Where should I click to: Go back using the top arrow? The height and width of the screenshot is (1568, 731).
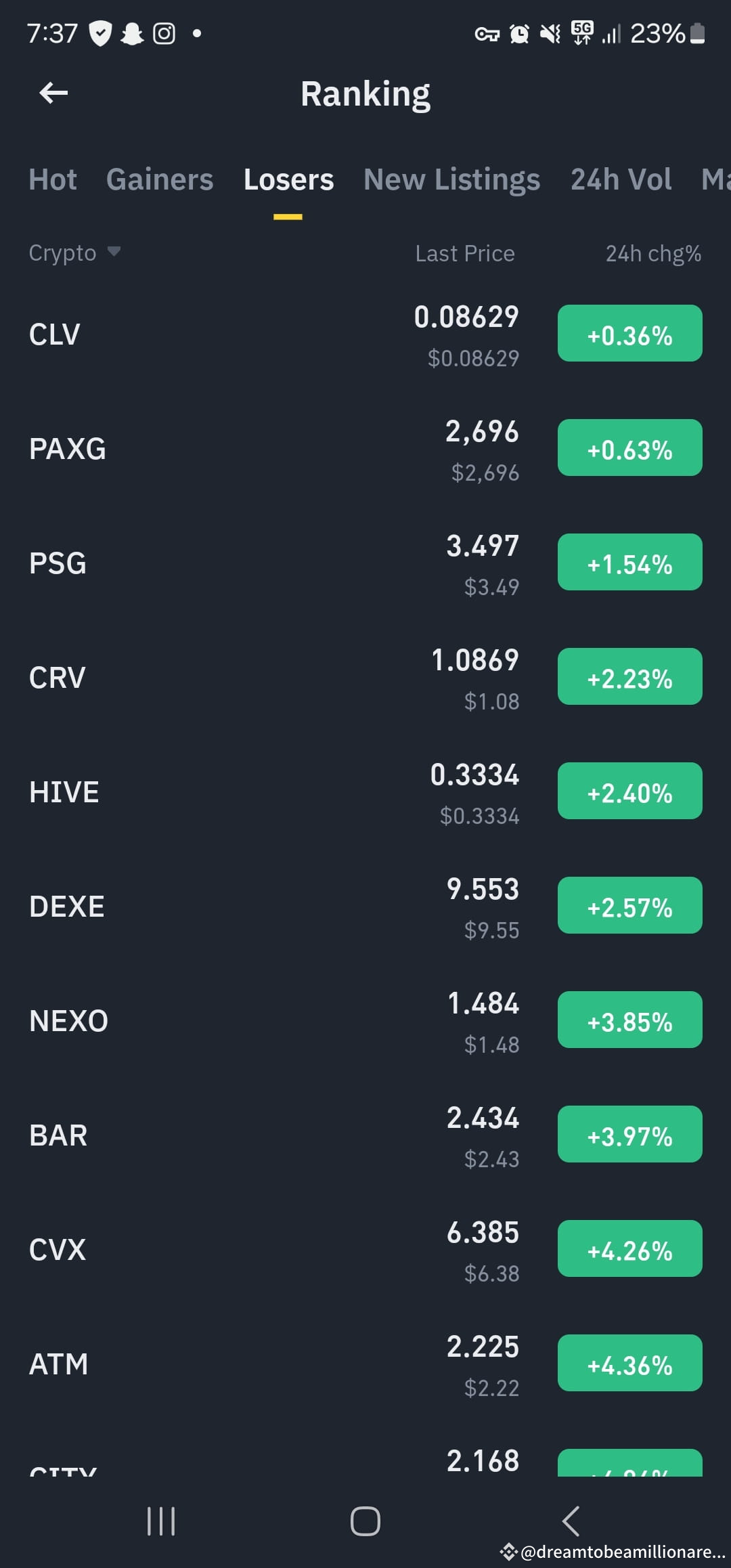53,93
